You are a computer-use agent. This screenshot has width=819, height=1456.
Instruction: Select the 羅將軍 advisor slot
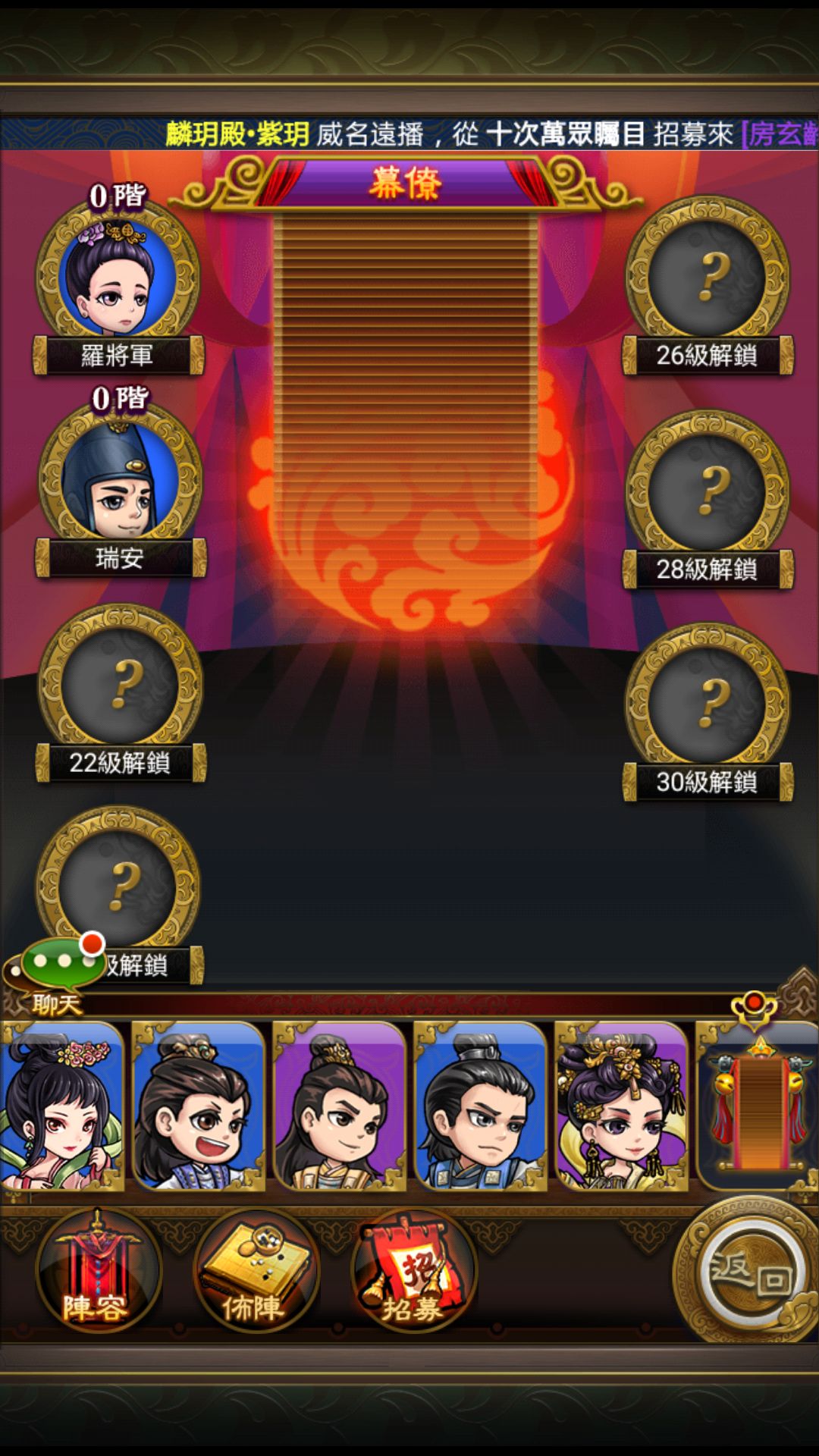(118, 281)
